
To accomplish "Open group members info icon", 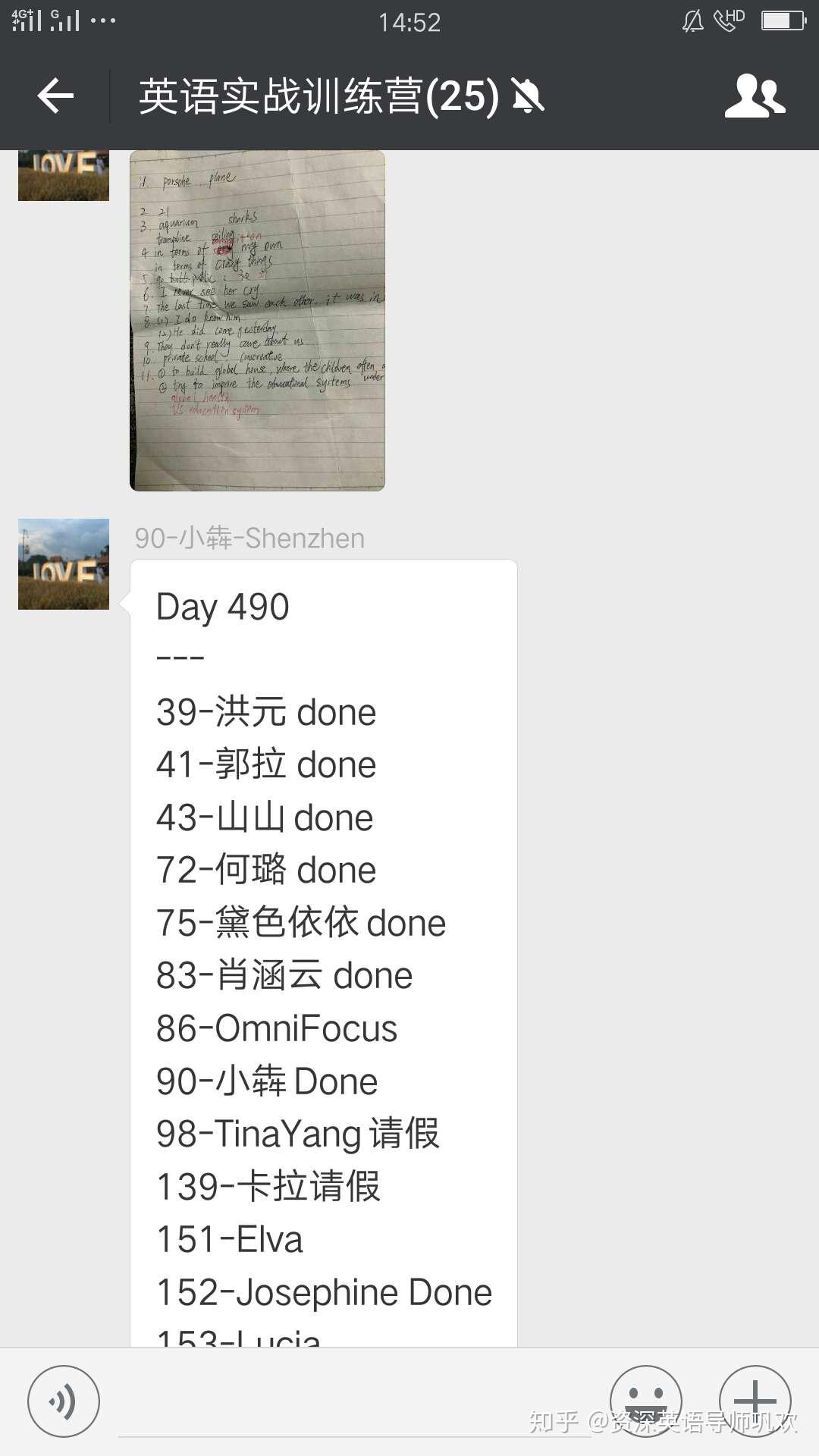I will click(x=755, y=96).
